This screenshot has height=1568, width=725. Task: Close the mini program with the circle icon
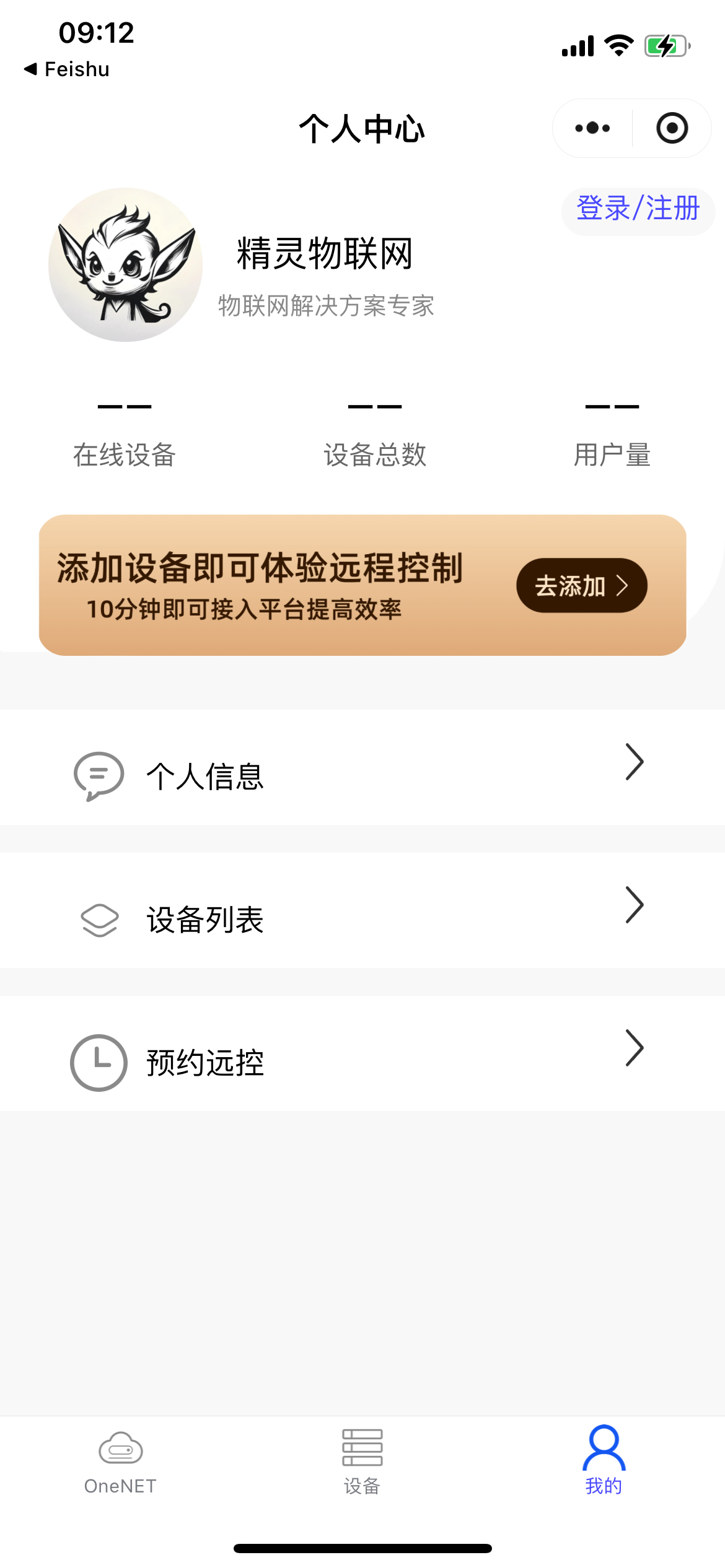672,128
